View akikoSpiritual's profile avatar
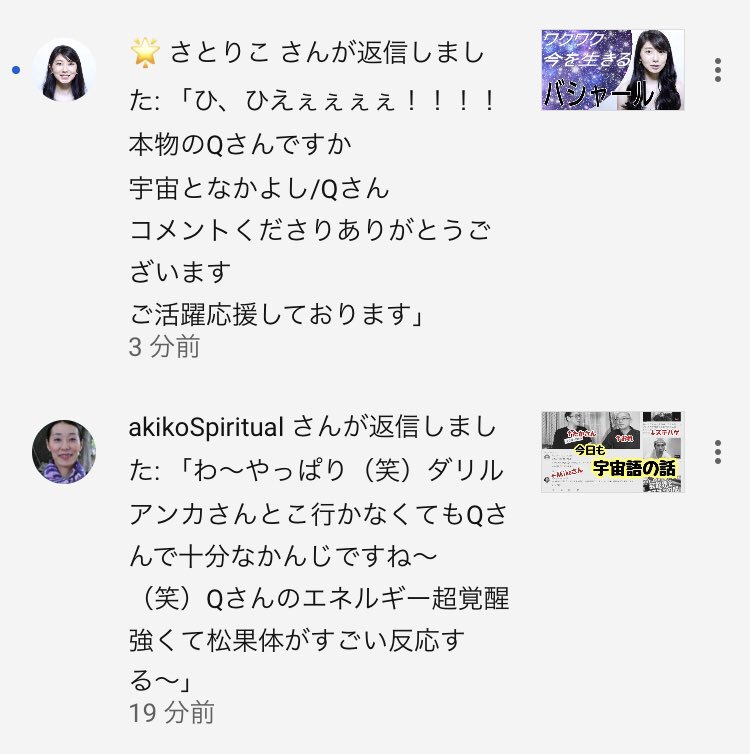Screen dimensions: 750x754 tap(64, 452)
